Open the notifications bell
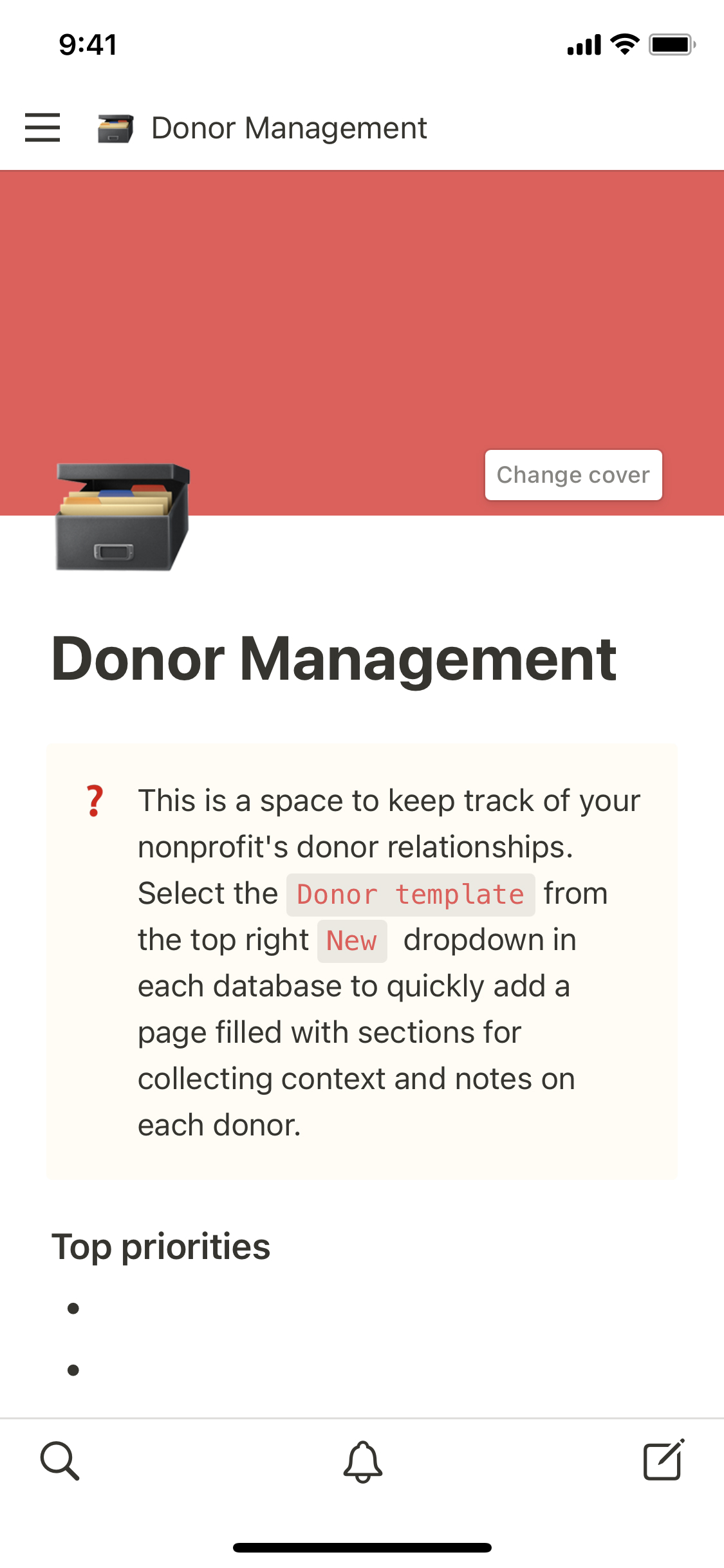Image resolution: width=724 pixels, height=1568 pixels. click(362, 1461)
